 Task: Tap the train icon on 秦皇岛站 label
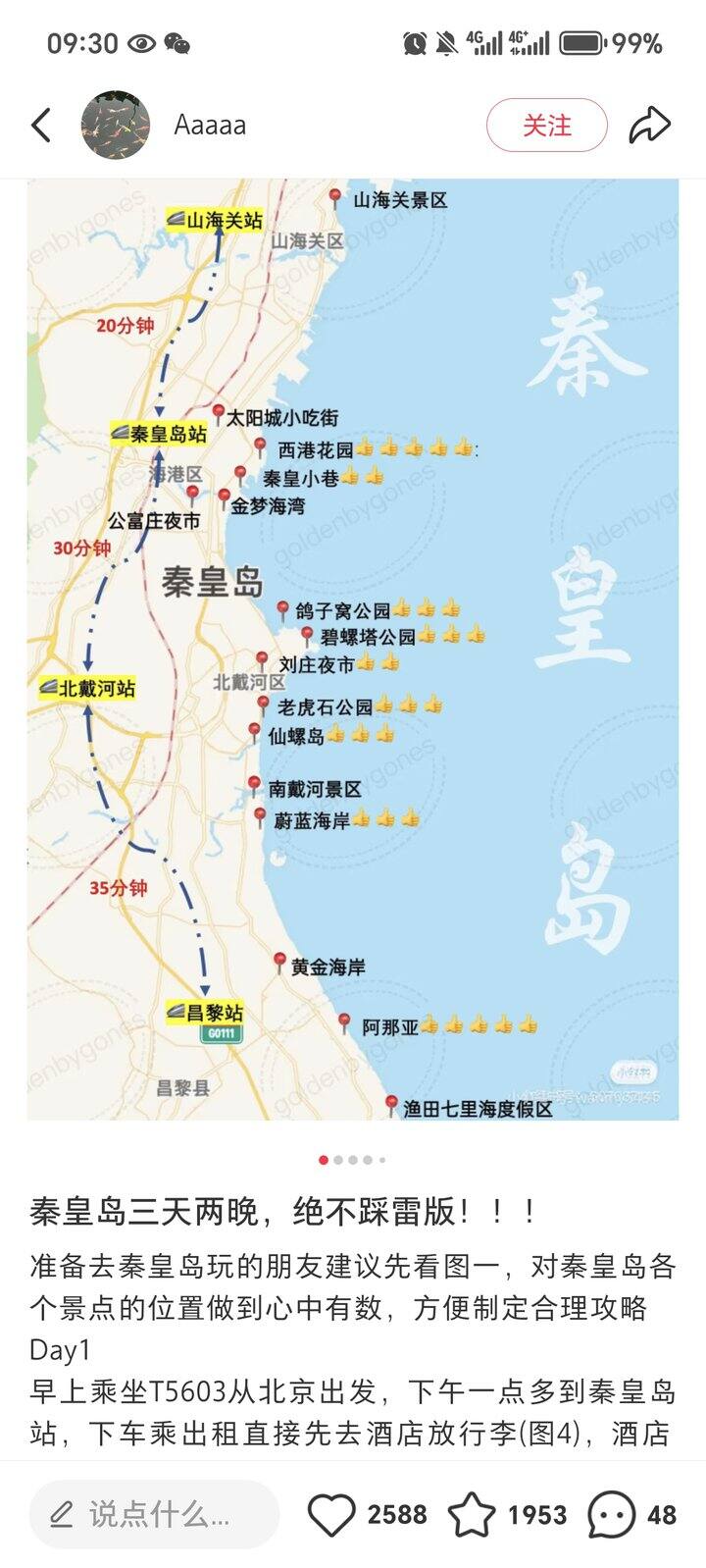[120, 430]
